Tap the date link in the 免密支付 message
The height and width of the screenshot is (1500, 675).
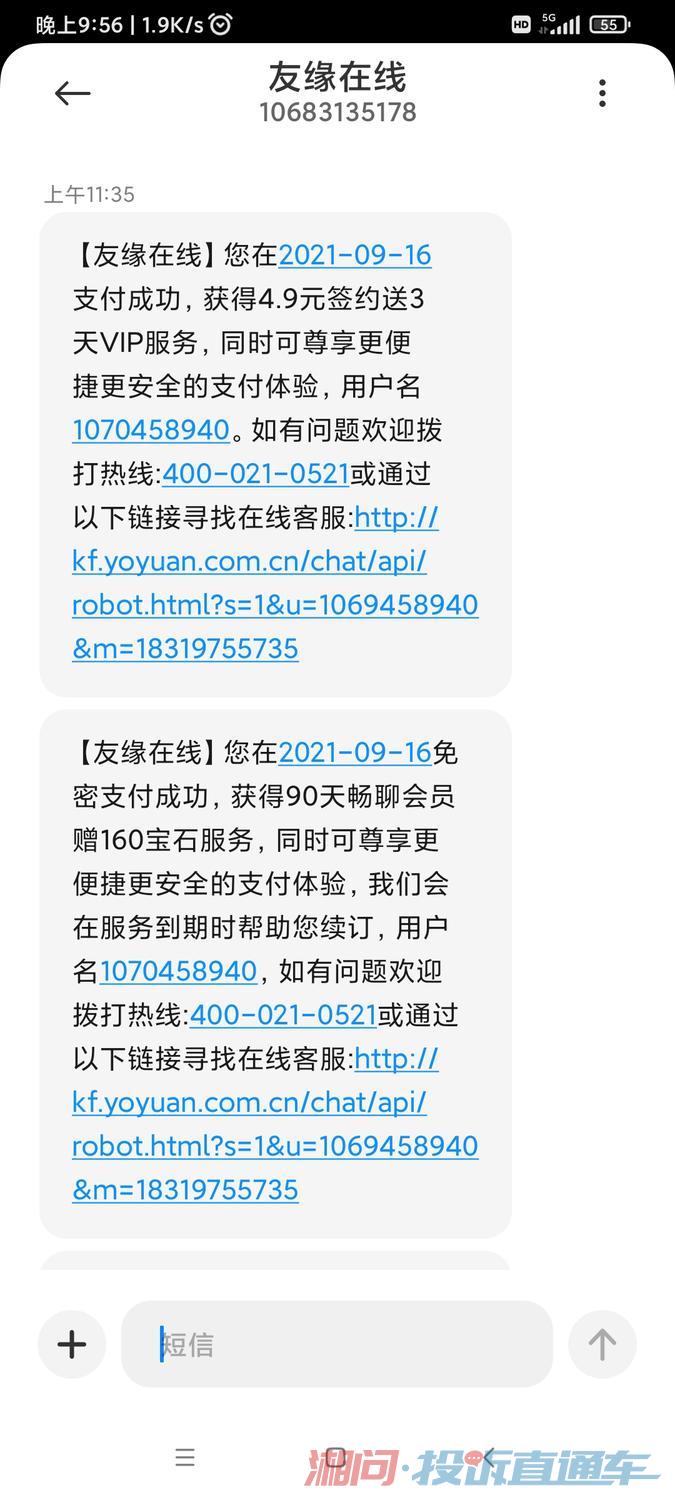tap(354, 752)
